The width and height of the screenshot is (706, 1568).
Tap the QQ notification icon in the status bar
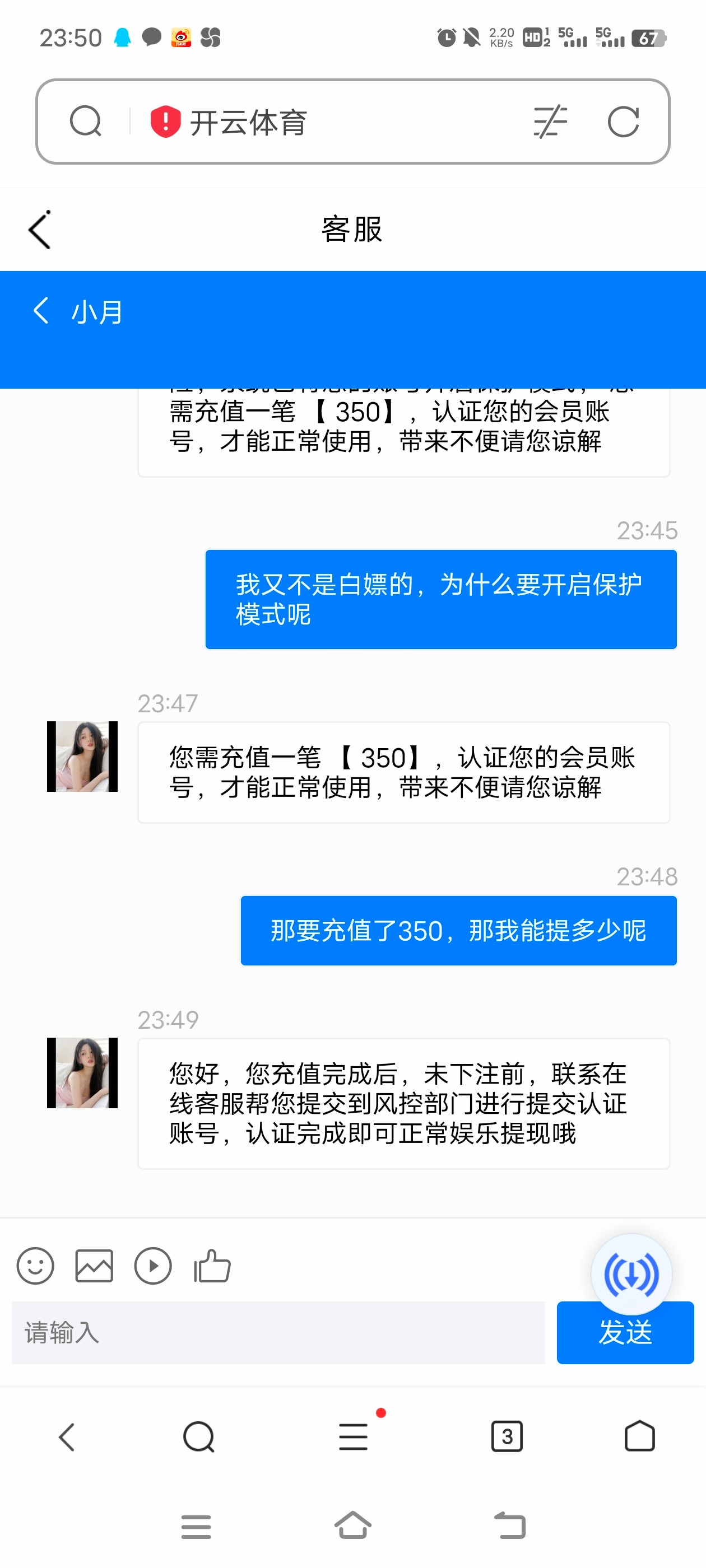pyautogui.click(x=124, y=36)
